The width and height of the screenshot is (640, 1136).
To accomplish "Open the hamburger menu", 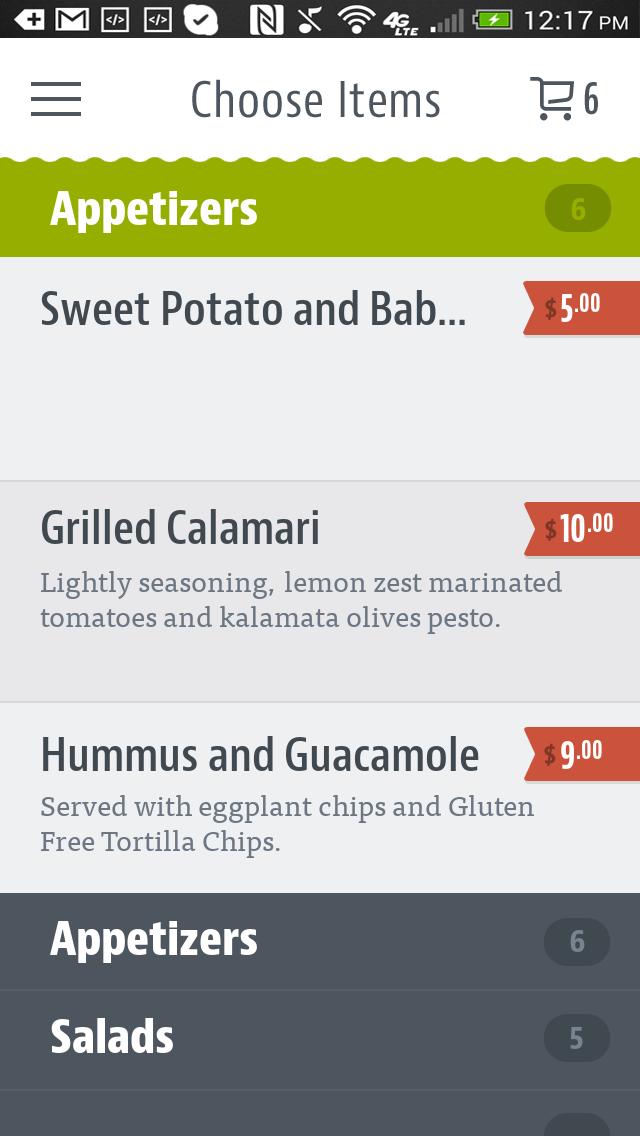I will (x=56, y=99).
